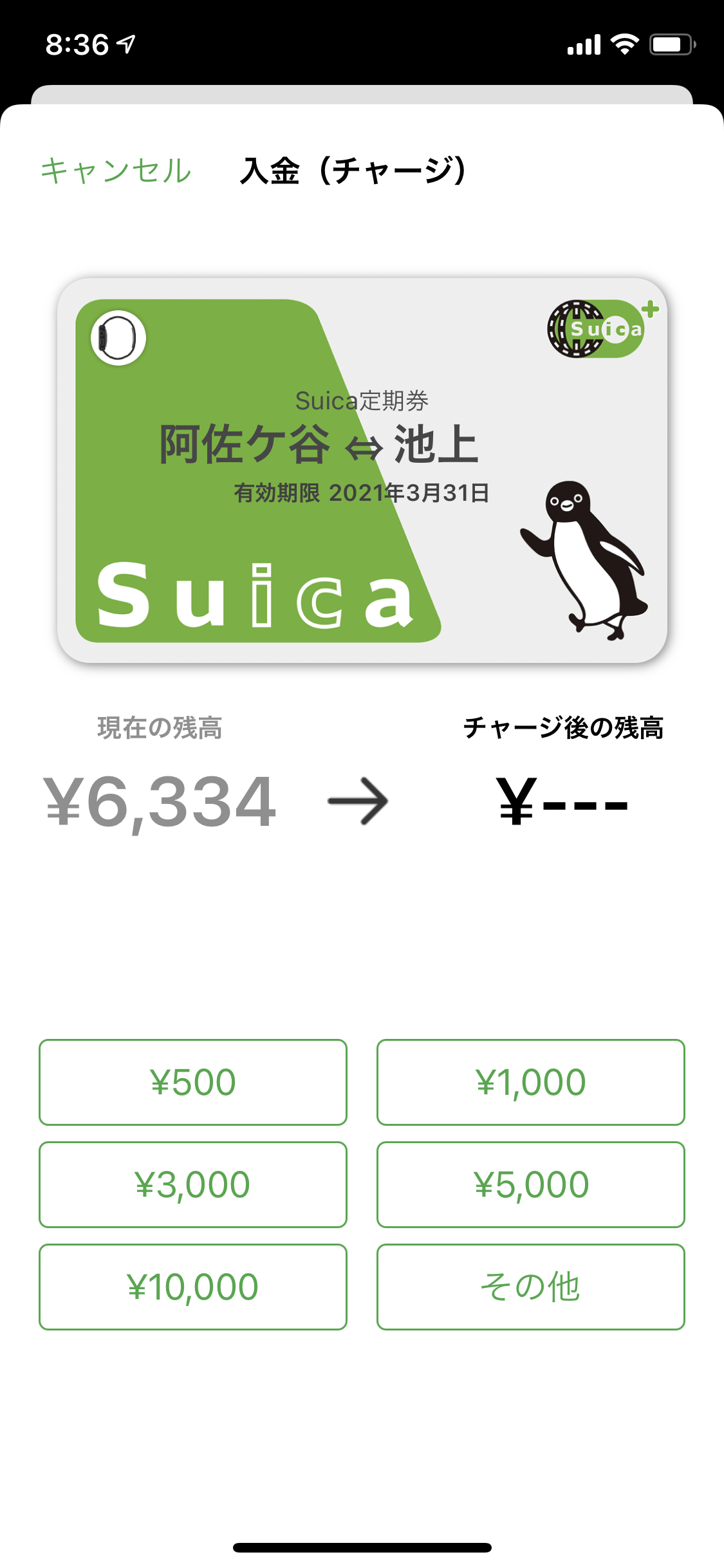
Task: Select the ¥1,000 charge amount
Action: tap(530, 1081)
